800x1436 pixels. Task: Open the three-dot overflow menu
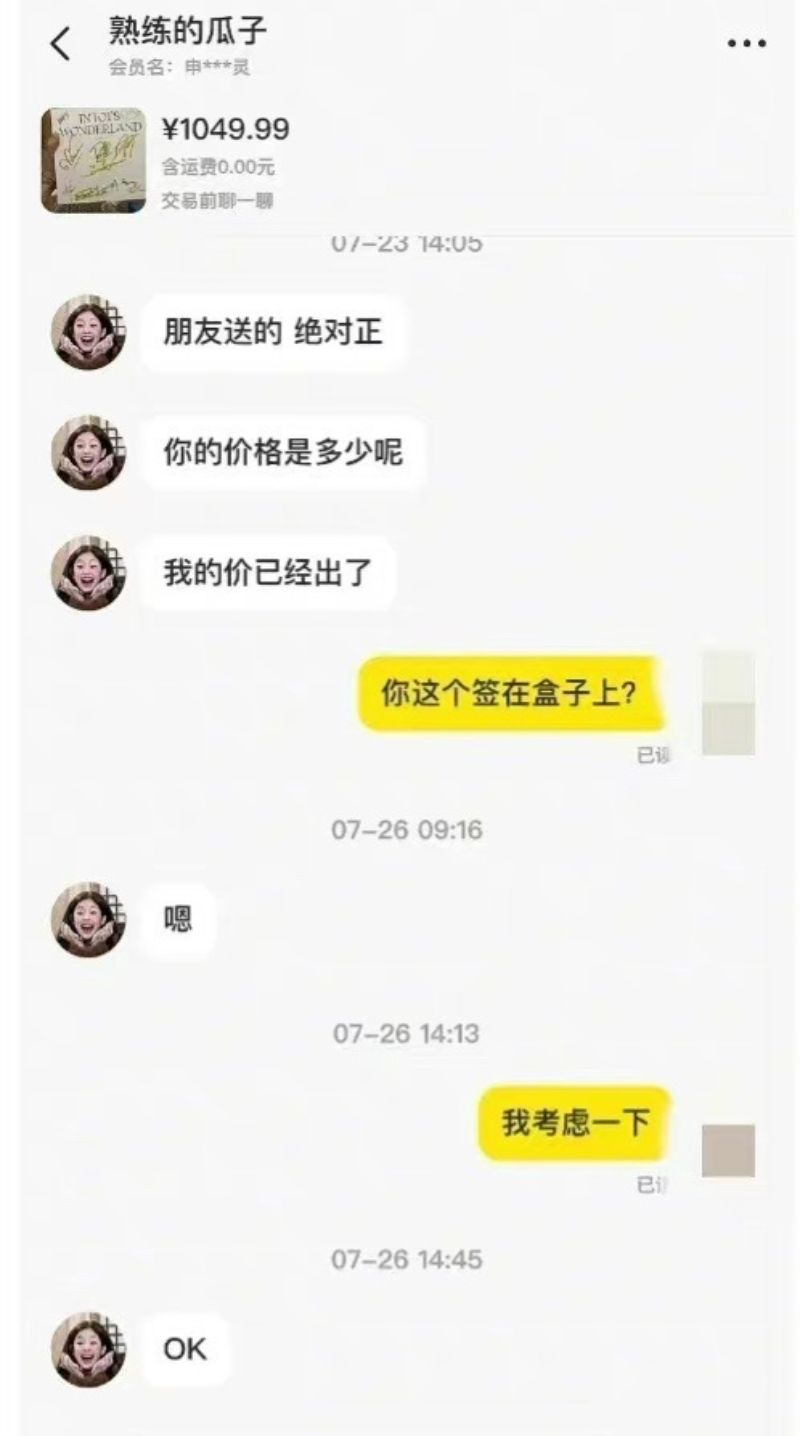point(746,44)
